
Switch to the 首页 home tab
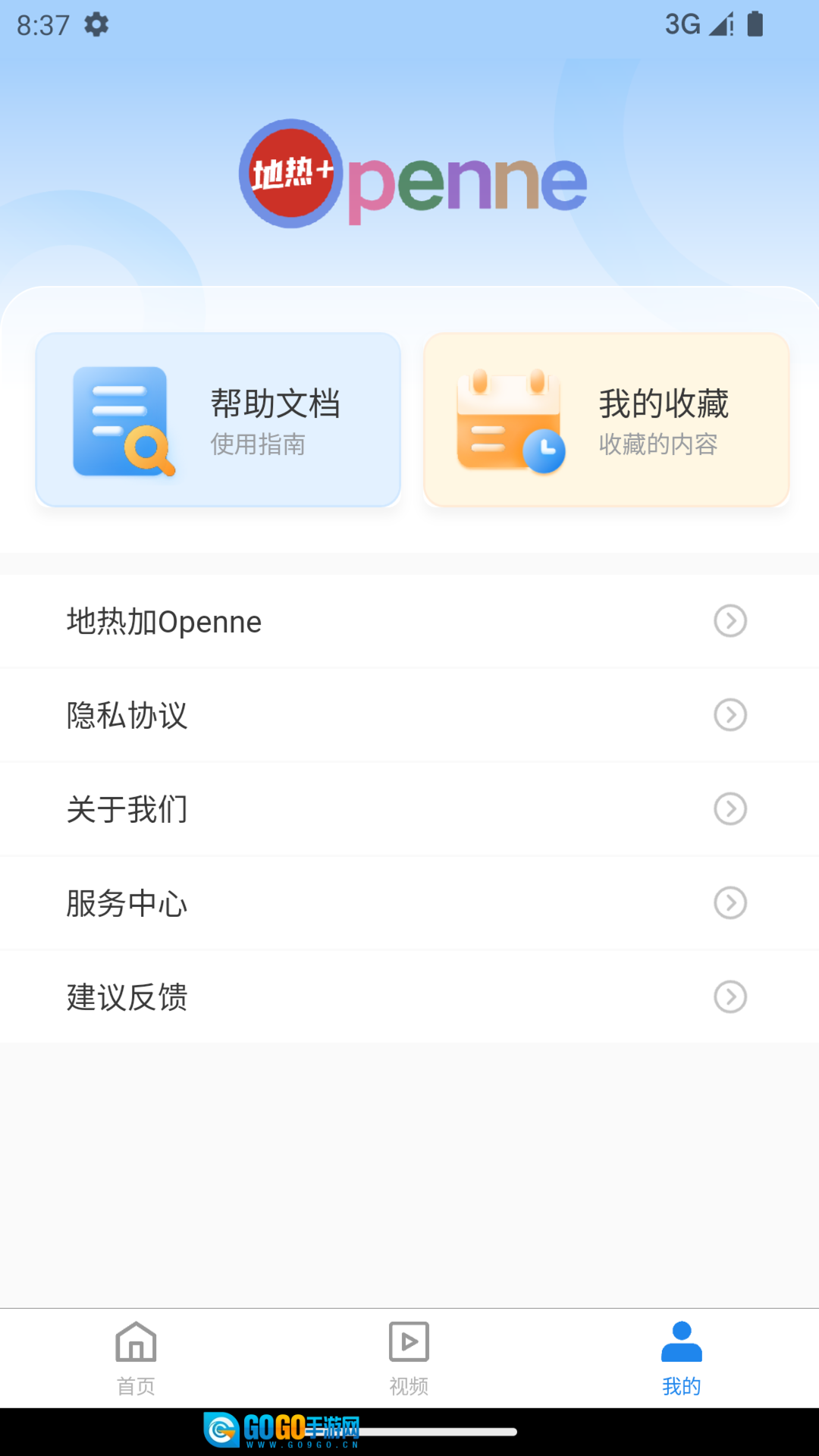click(136, 1358)
